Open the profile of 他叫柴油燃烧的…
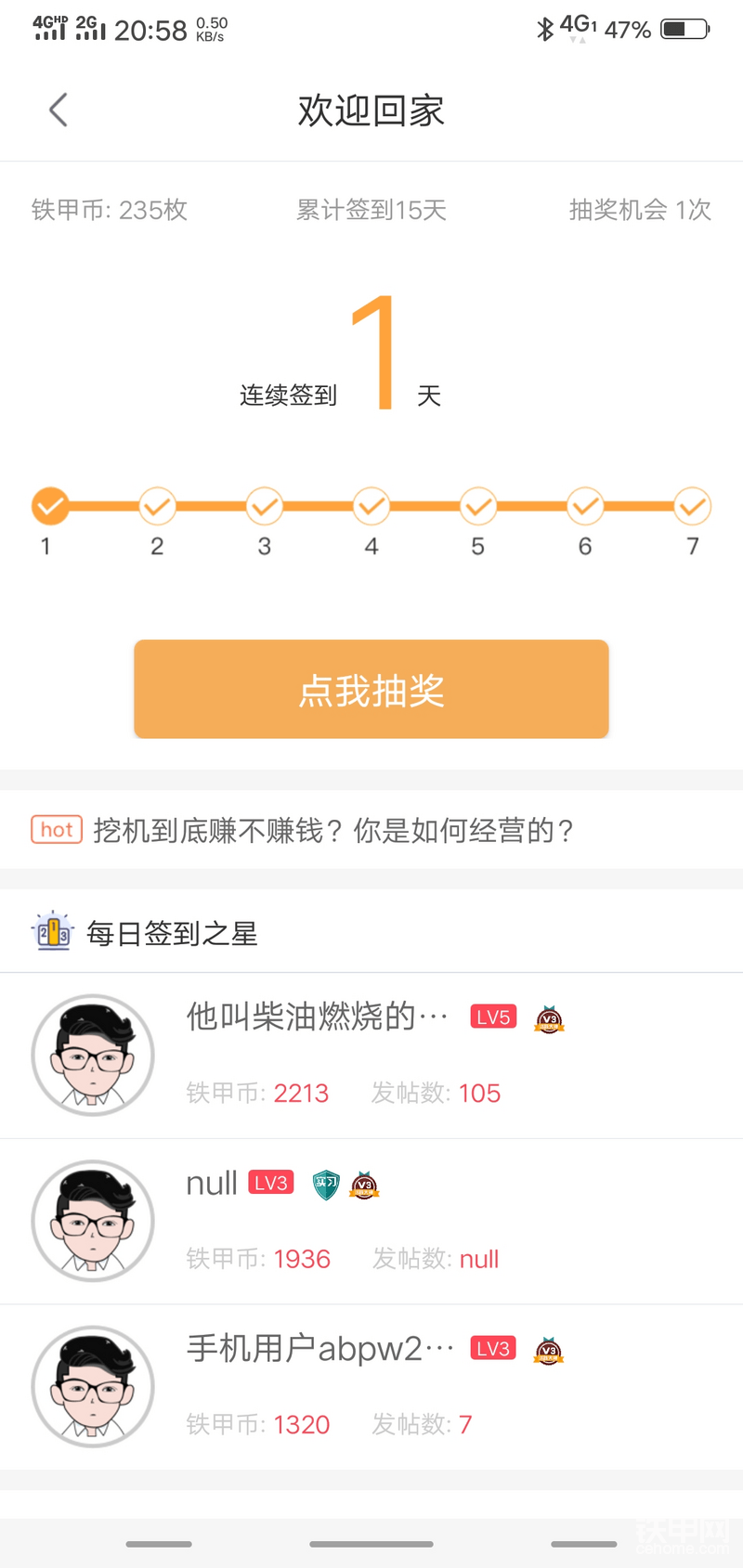The height and width of the screenshot is (1568, 743). point(316,1017)
